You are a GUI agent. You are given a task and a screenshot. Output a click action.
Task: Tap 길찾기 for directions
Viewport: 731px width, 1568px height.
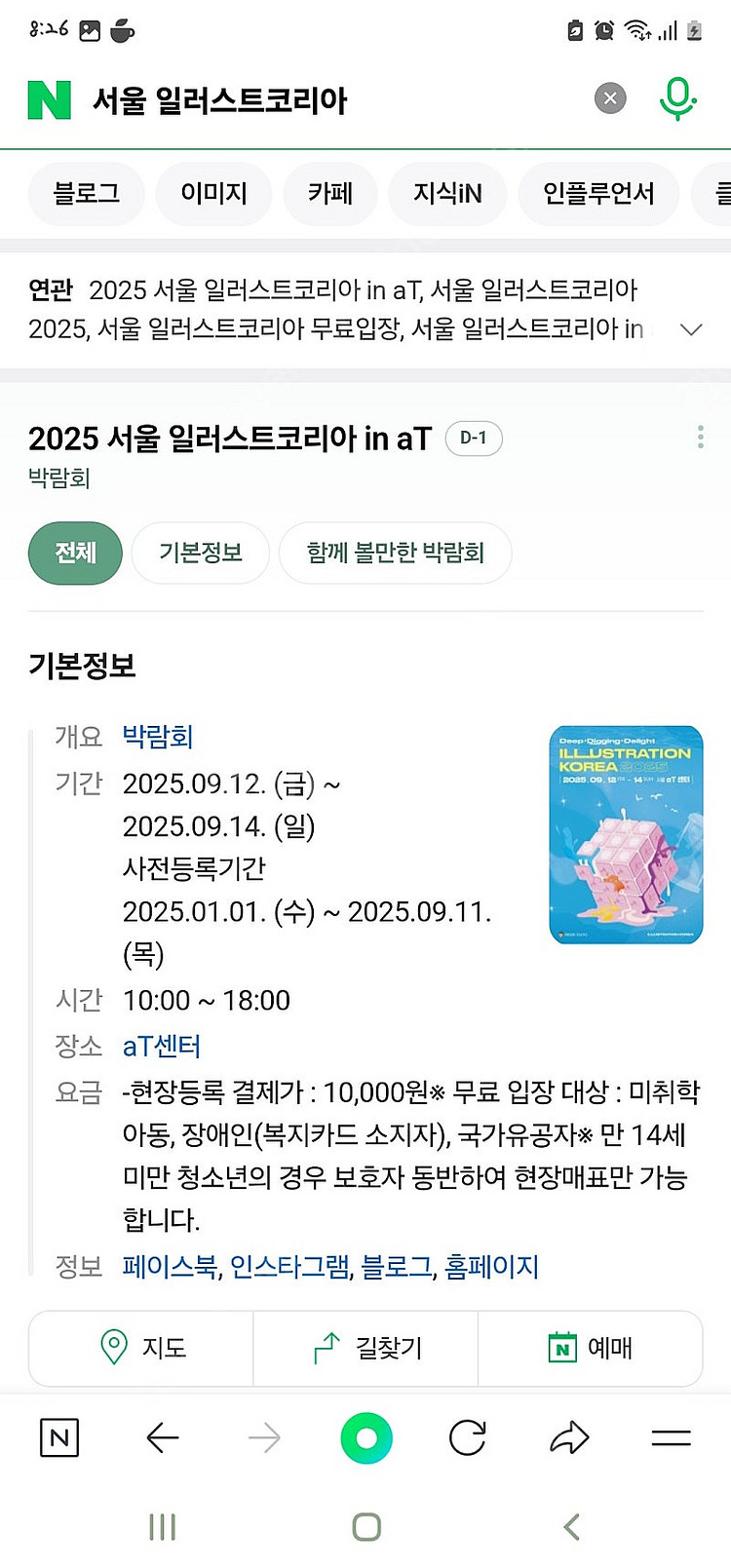[x=365, y=1348]
